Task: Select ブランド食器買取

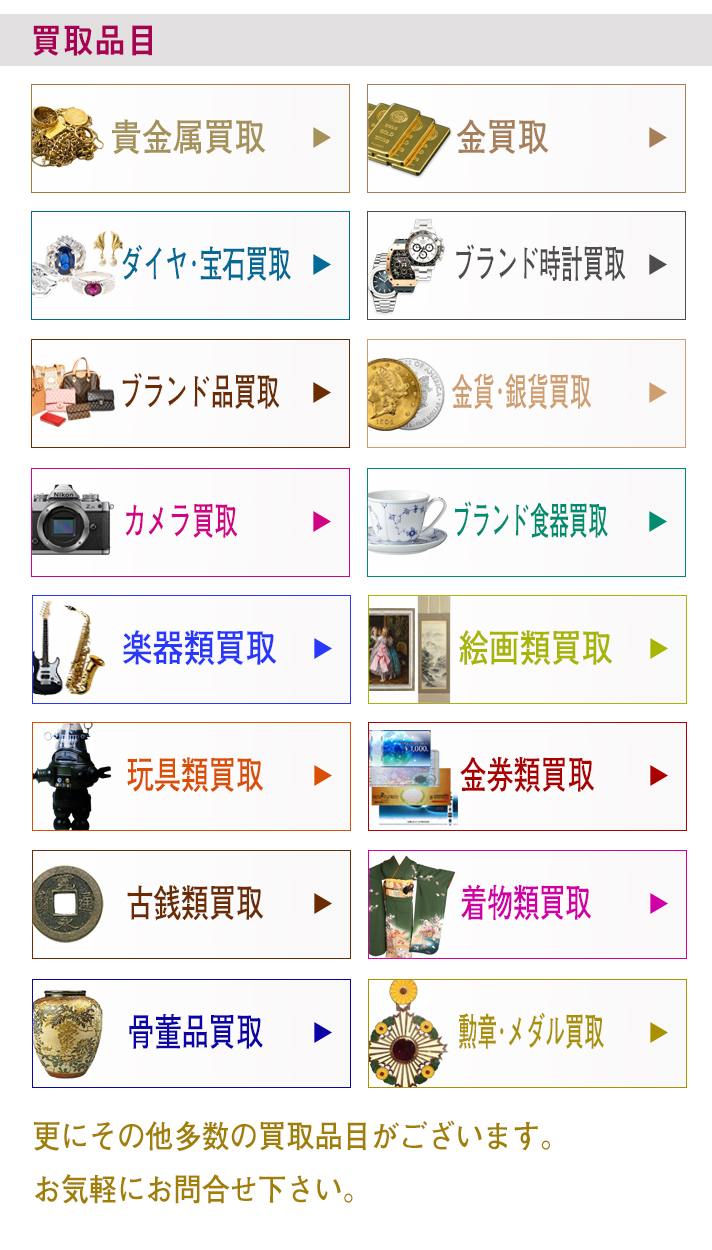Action: 526,522
